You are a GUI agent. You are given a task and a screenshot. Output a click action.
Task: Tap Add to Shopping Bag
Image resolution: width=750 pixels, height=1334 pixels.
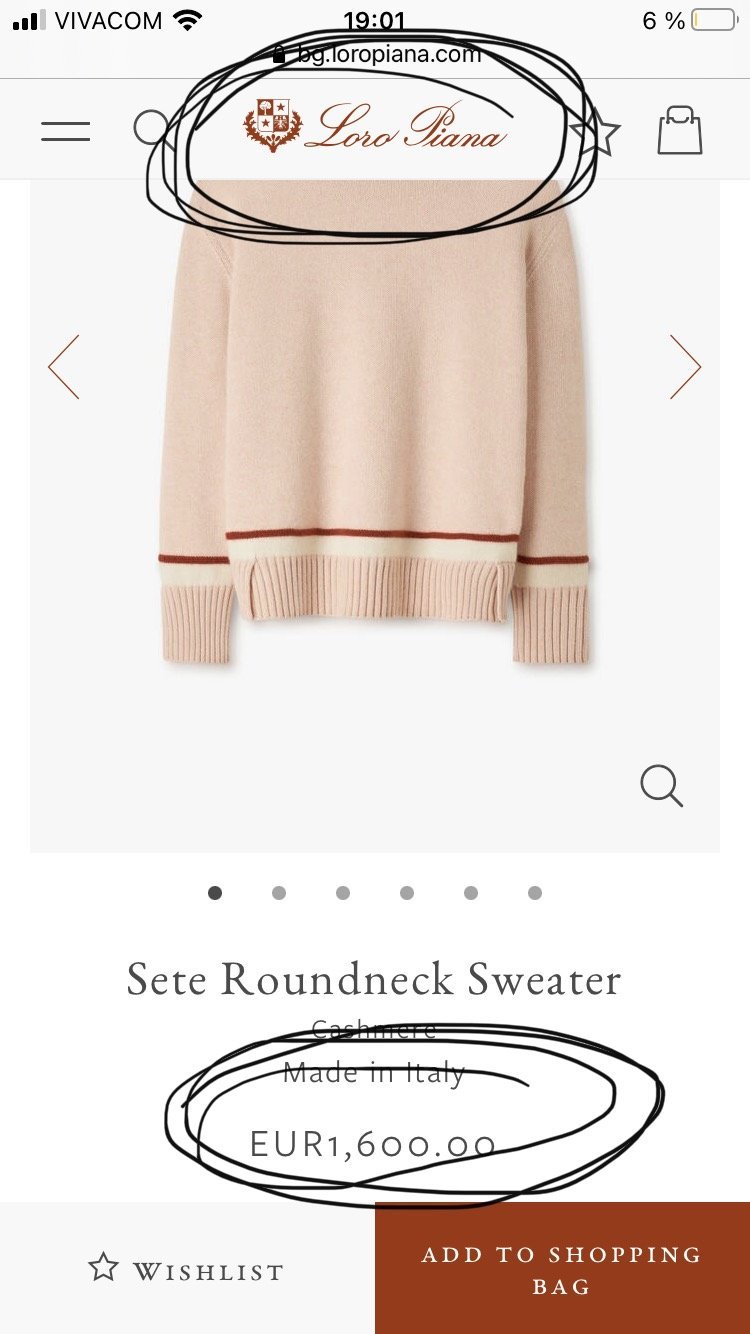pyautogui.click(x=562, y=1268)
